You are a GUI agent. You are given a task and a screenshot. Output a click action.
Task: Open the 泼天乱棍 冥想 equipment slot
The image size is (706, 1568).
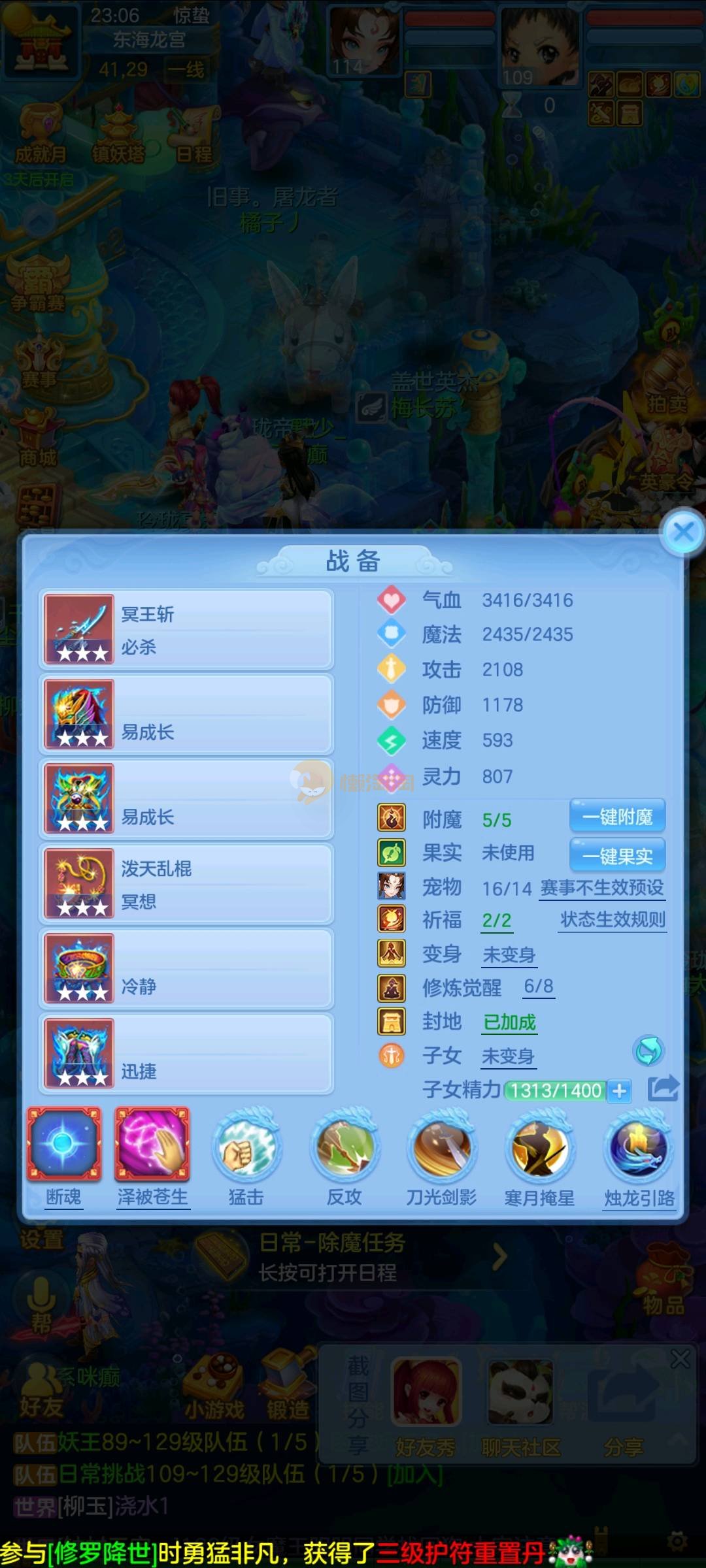click(x=186, y=884)
